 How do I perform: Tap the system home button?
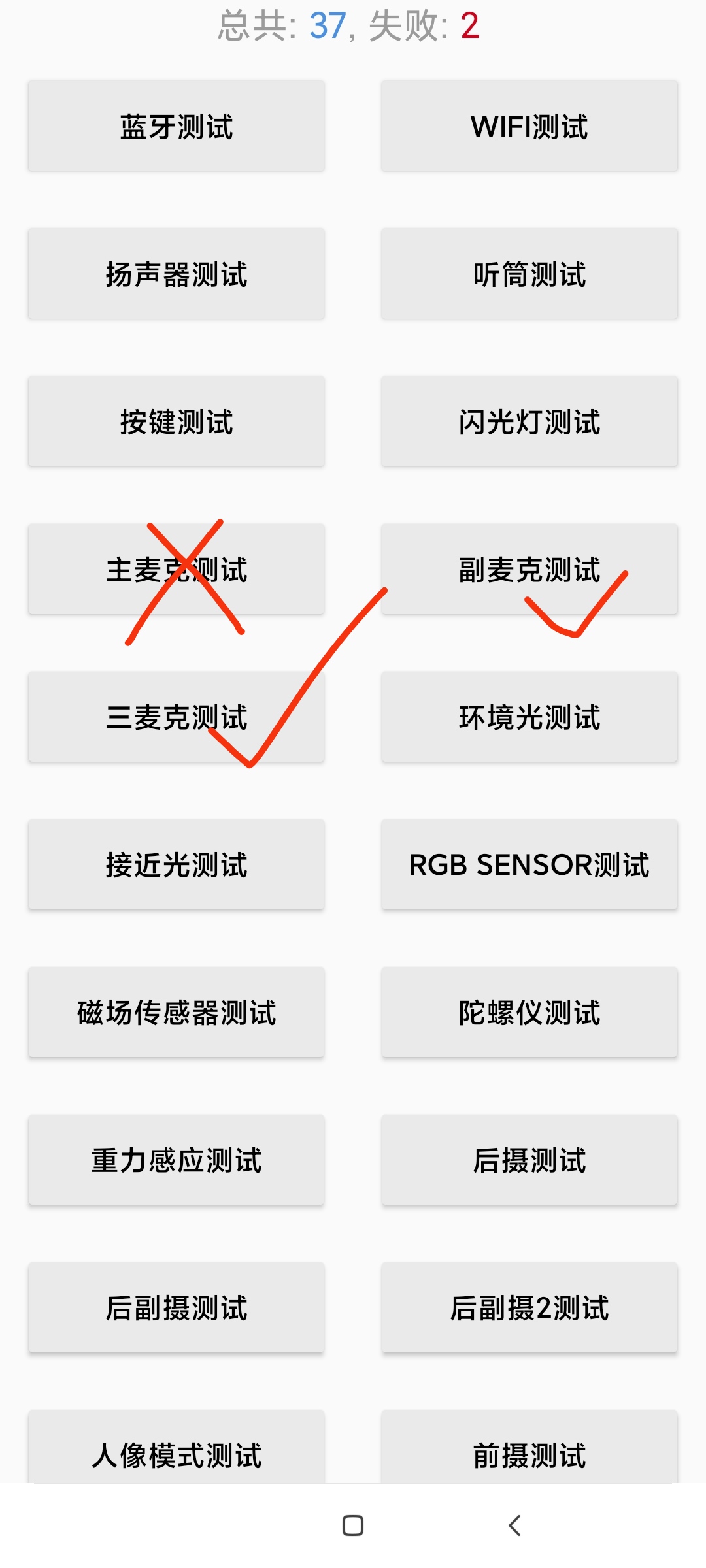[x=353, y=1526]
